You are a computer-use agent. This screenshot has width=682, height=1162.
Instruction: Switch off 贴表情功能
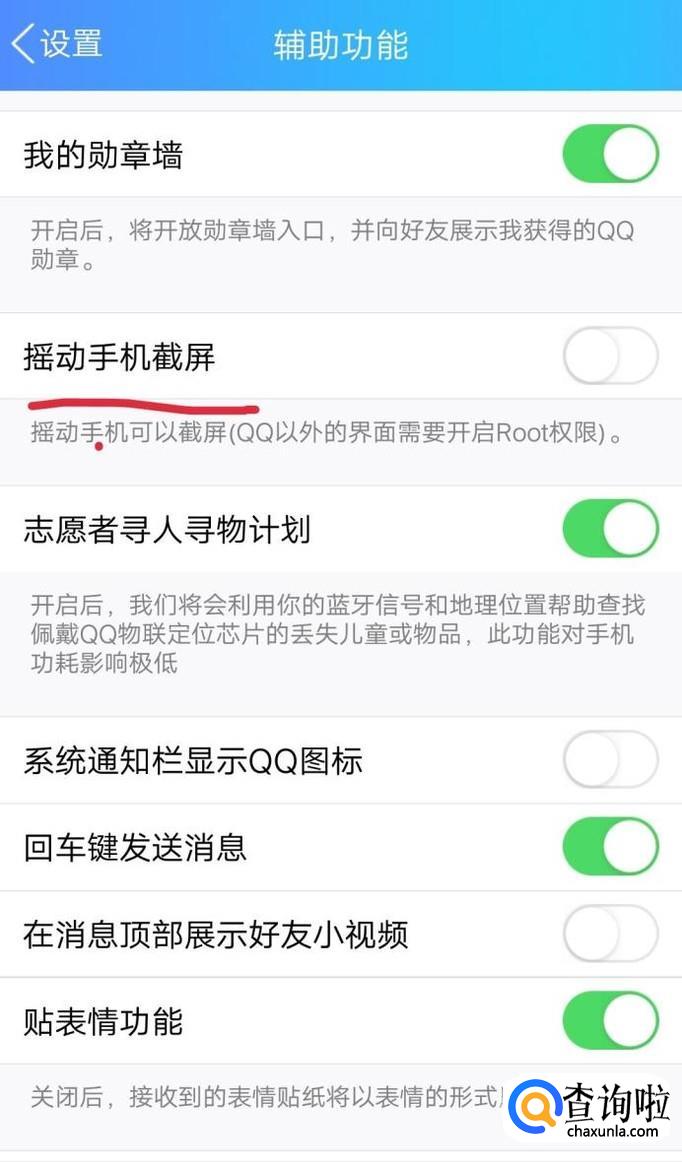610,1021
